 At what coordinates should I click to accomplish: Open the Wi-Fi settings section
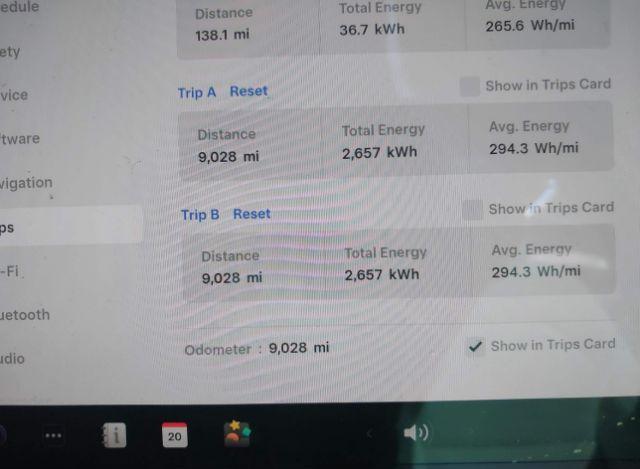(12, 271)
